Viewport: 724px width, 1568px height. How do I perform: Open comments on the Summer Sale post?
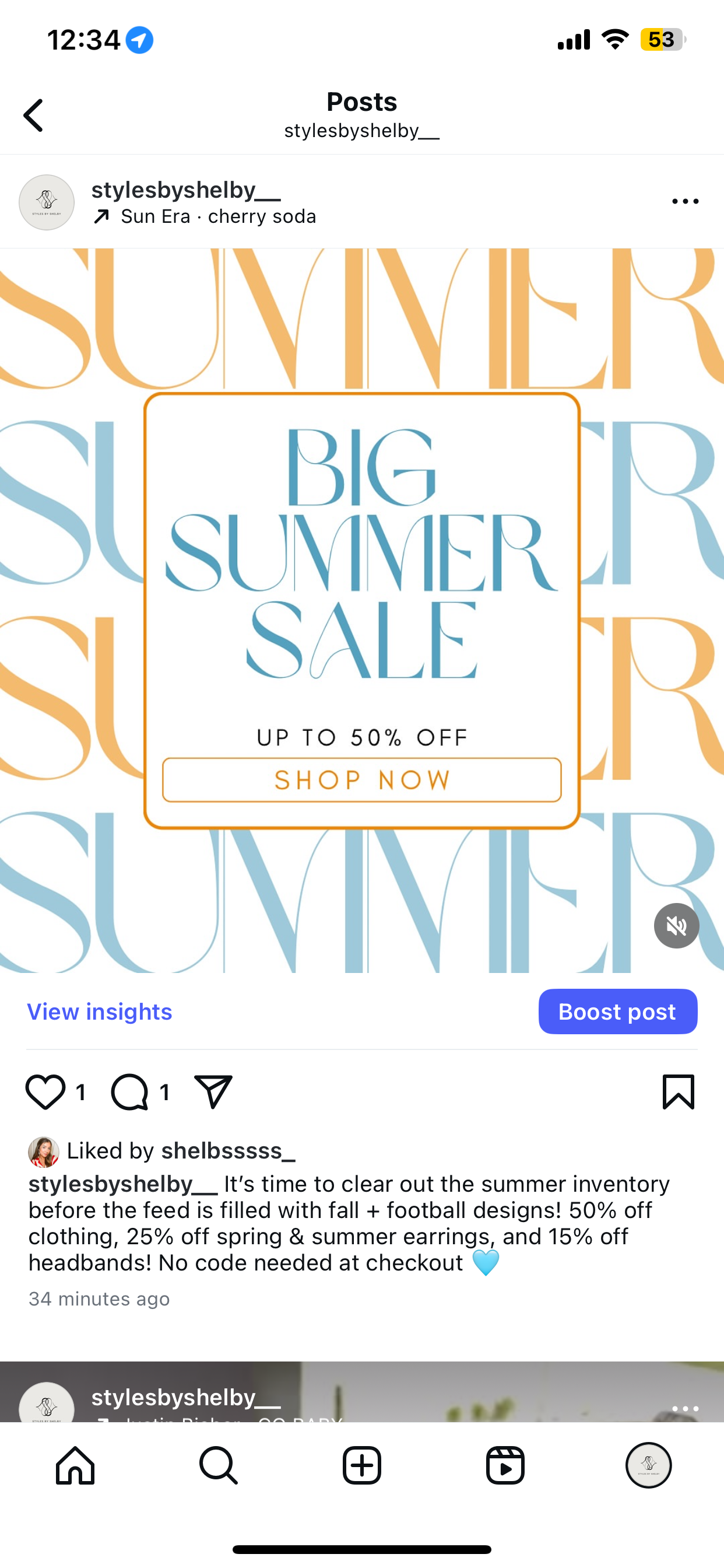(x=129, y=1092)
